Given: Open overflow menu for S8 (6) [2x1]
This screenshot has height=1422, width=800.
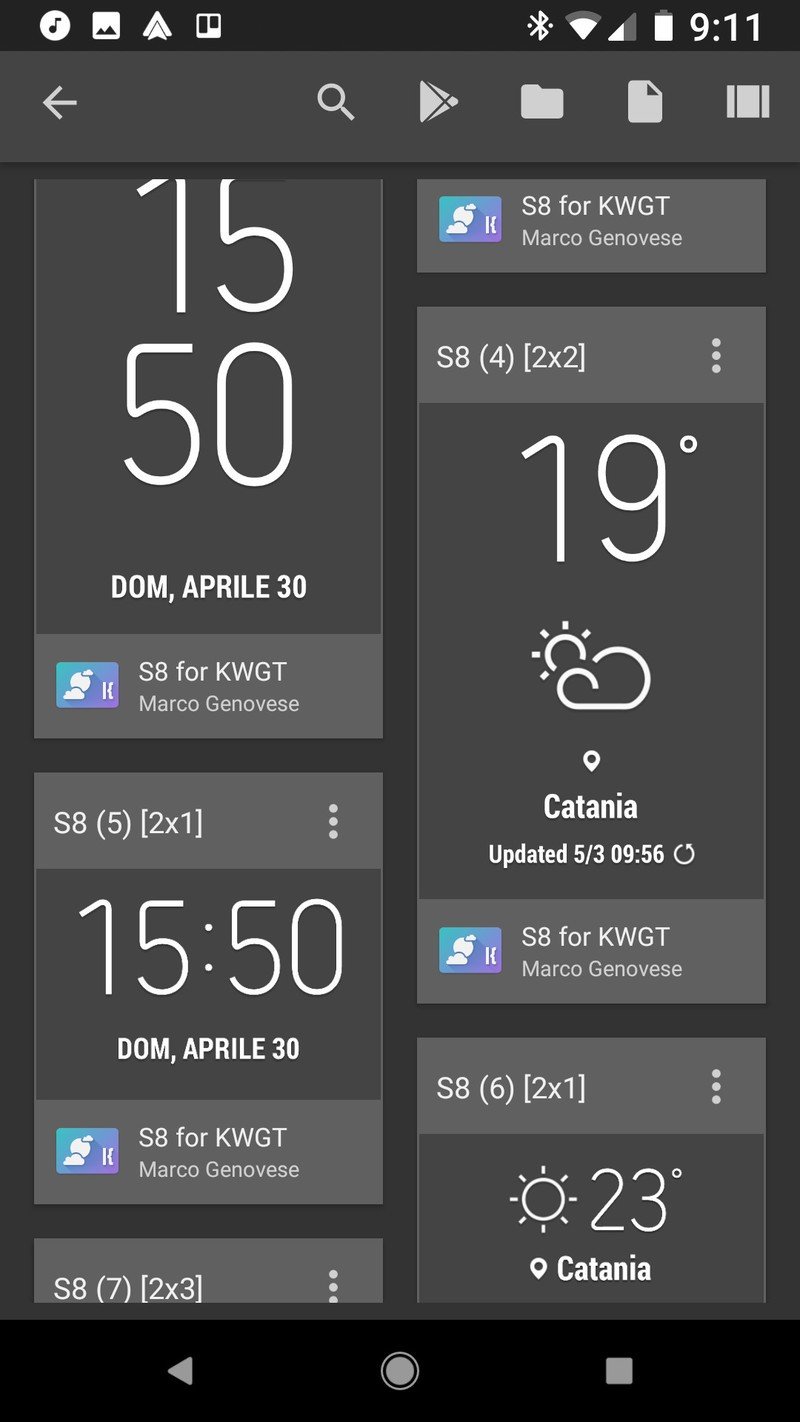Looking at the screenshot, I should coord(716,1087).
